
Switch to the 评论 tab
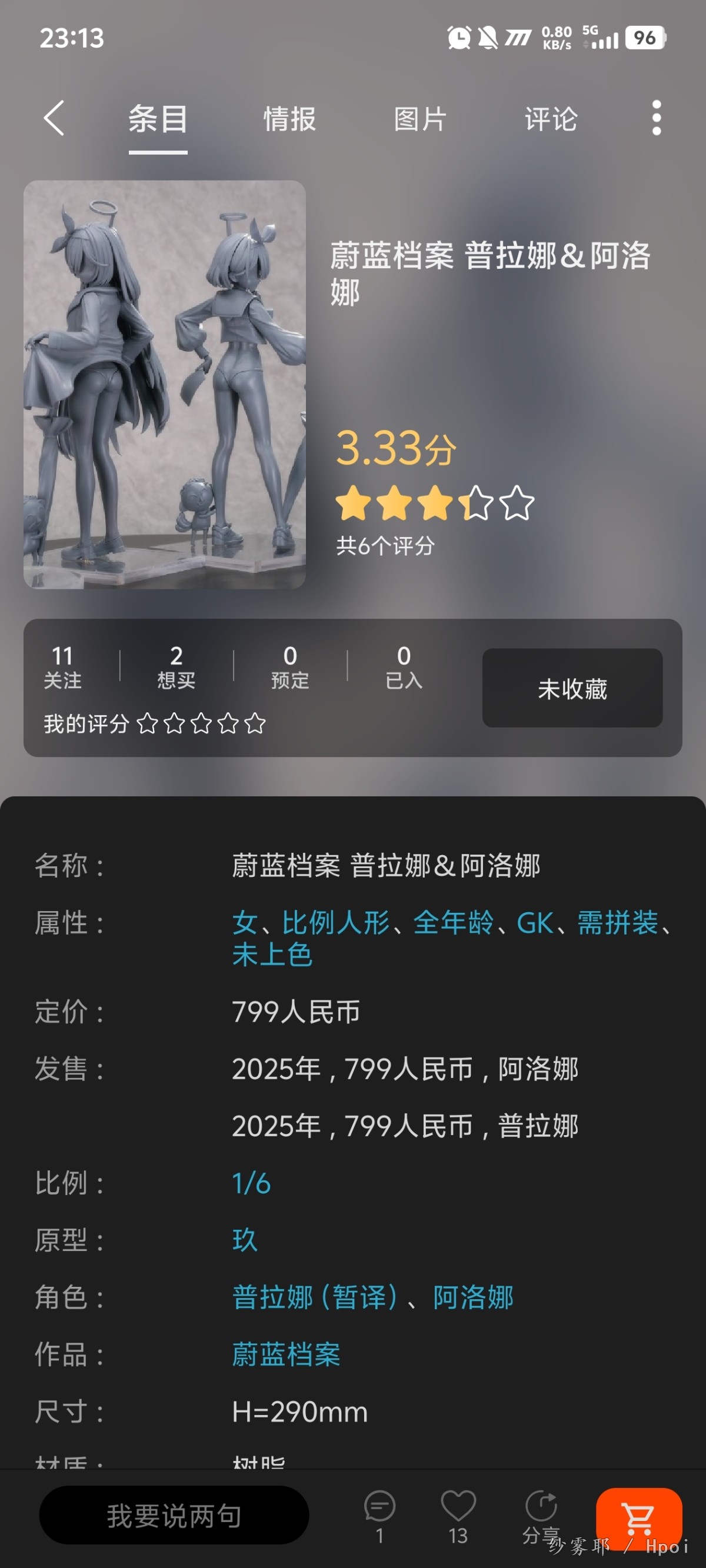pos(551,119)
